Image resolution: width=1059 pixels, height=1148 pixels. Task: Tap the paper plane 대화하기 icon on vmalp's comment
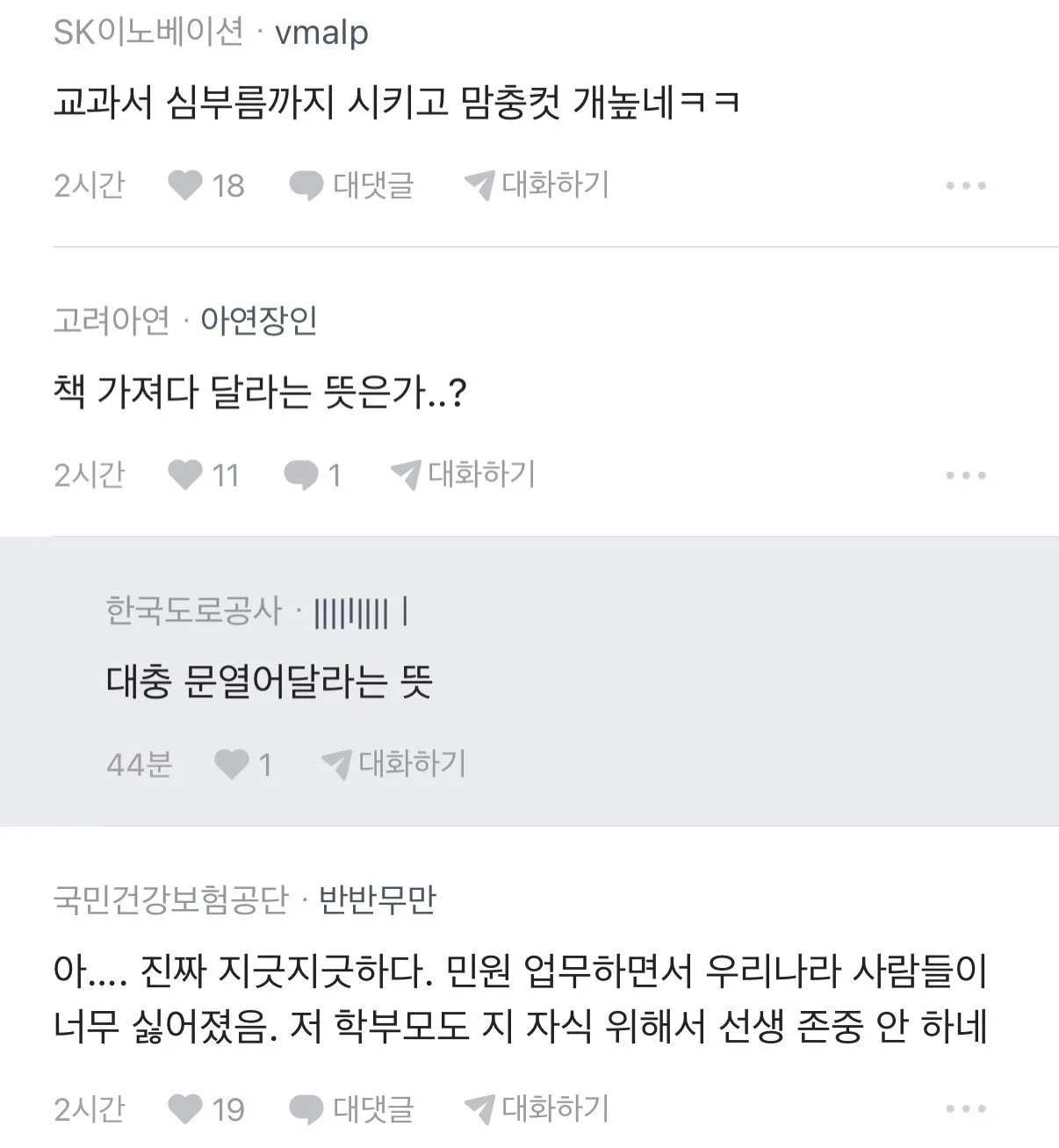tap(479, 184)
